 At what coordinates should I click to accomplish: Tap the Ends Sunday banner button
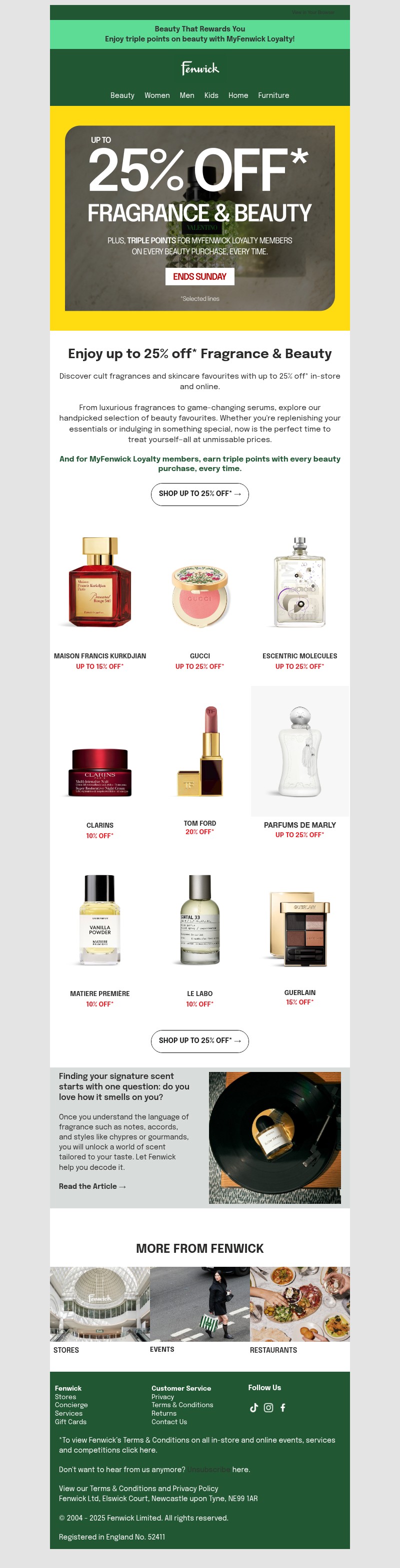(x=199, y=276)
